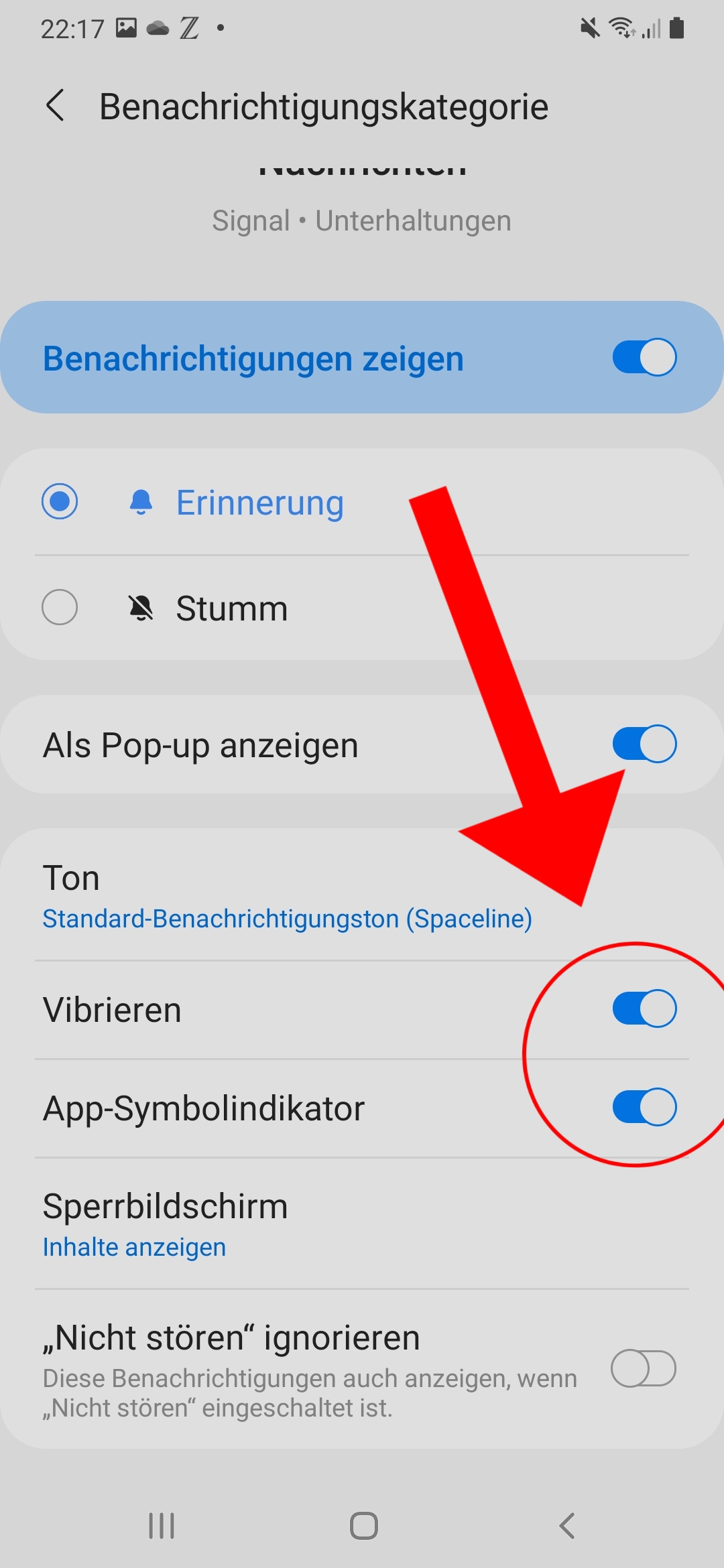Go back from Benachrichtigungskategorie
The height and width of the screenshot is (1568, 724).
(56, 106)
